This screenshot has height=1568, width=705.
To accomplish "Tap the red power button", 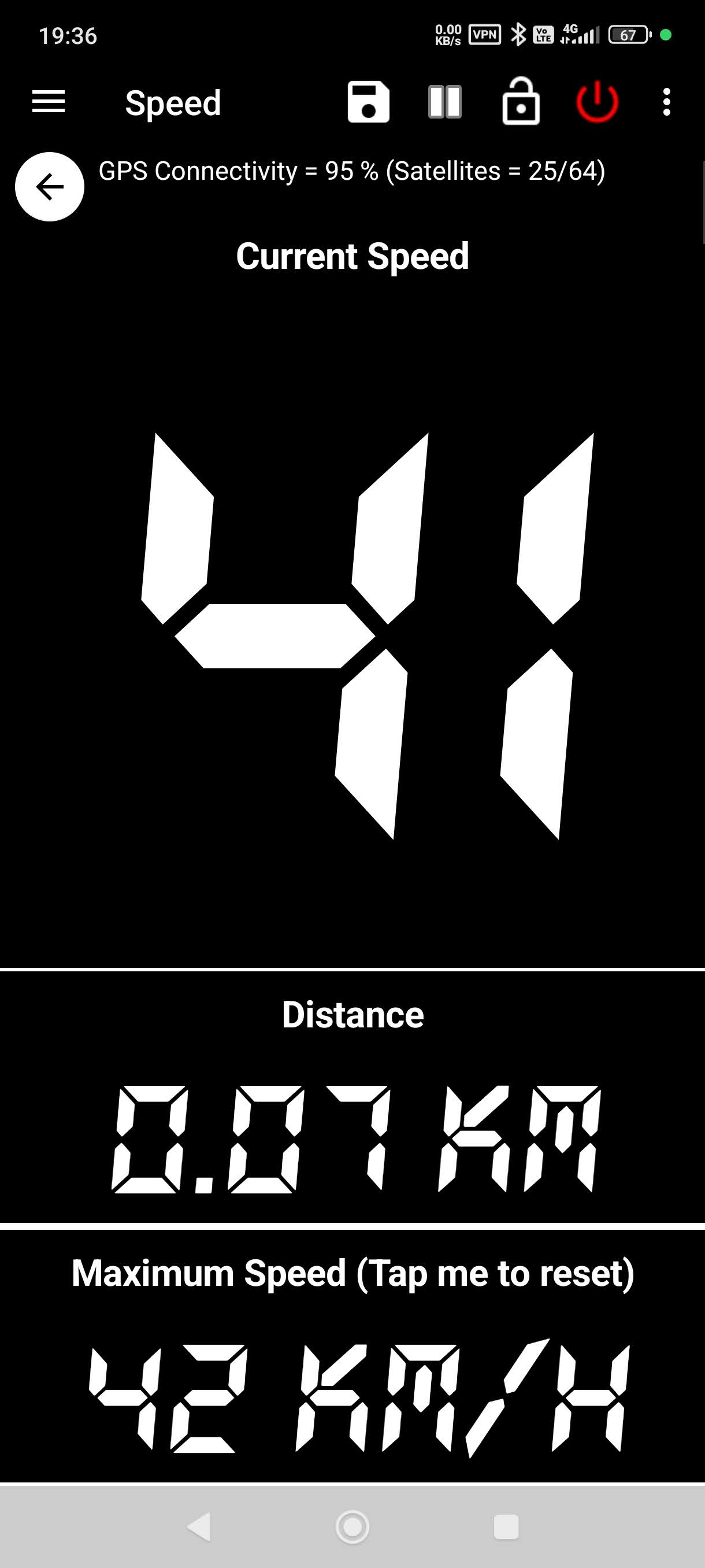I will [x=597, y=102].
